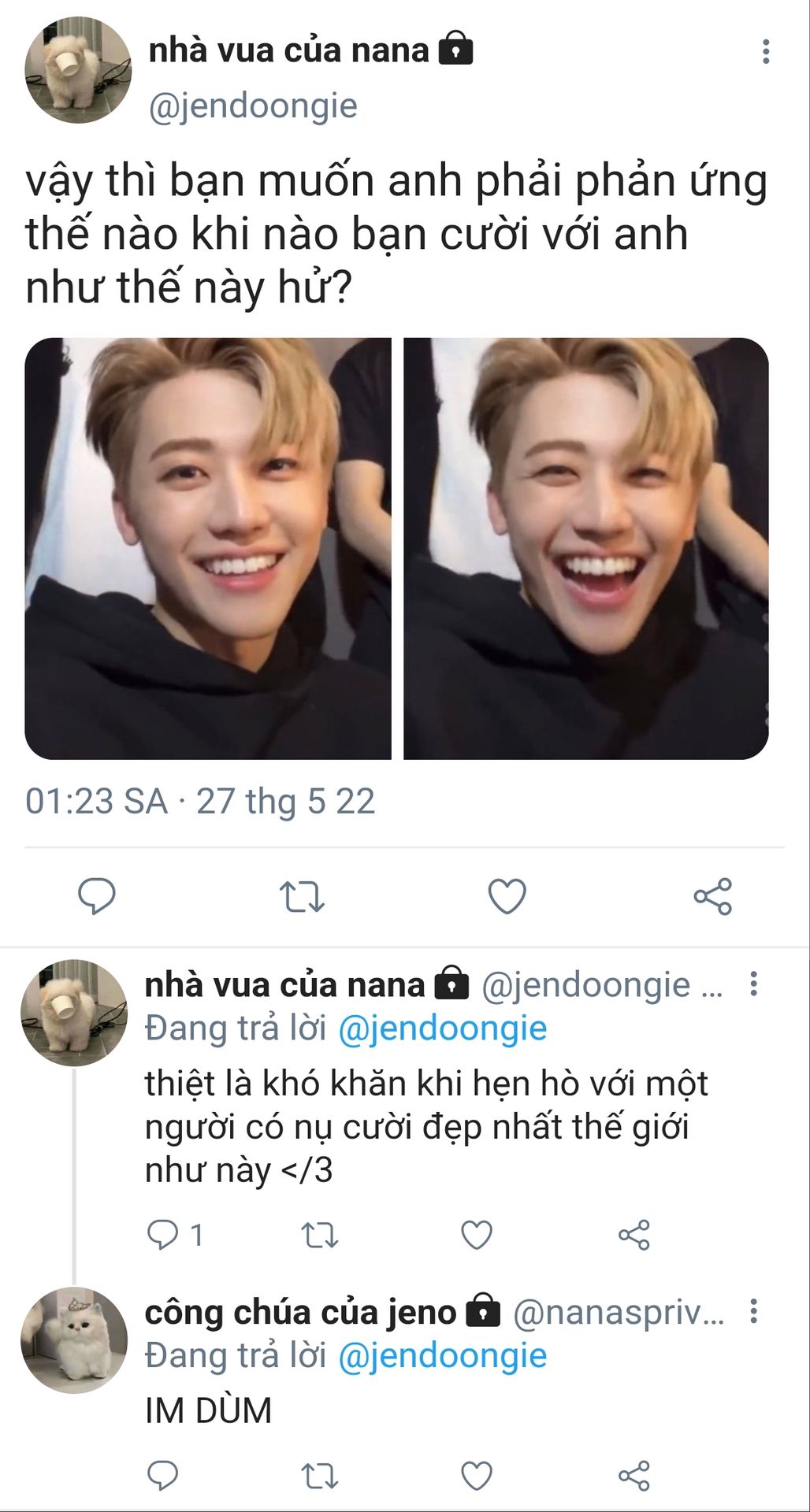Screen dimensions: 810x1512
Task: Like the reply "thiệt là khó khăn"
Action: pos(477,1235)
